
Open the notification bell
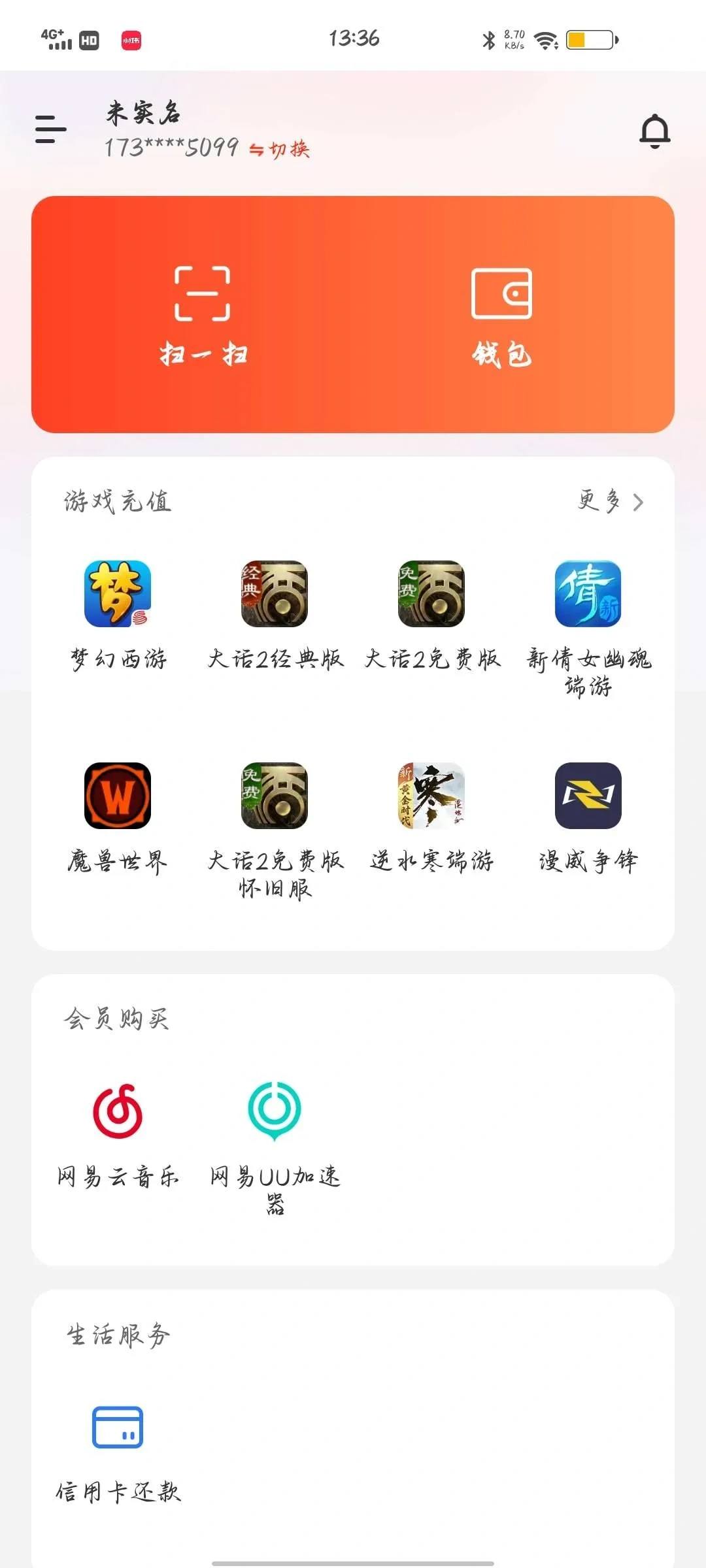tap(656, 131)
